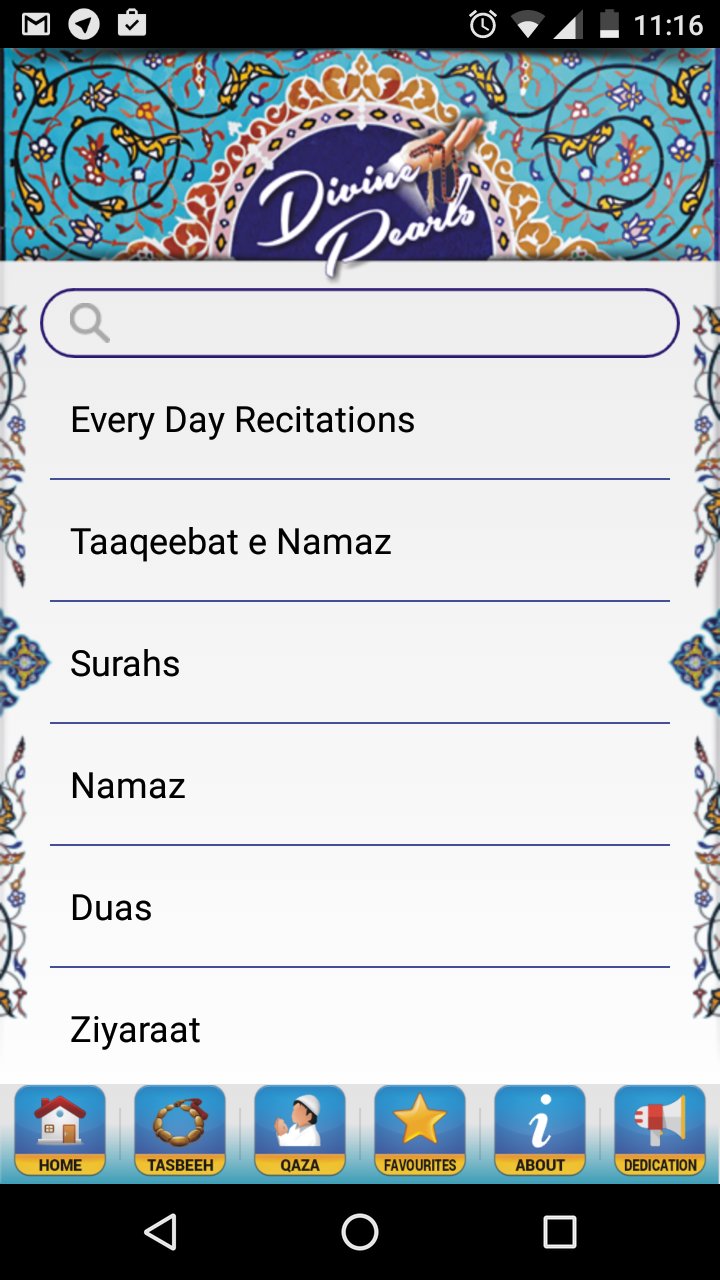The width and height of the screenshot is (720, 1280).
Task: Switch to the Dedication tab
Action: click(660, 1131)
